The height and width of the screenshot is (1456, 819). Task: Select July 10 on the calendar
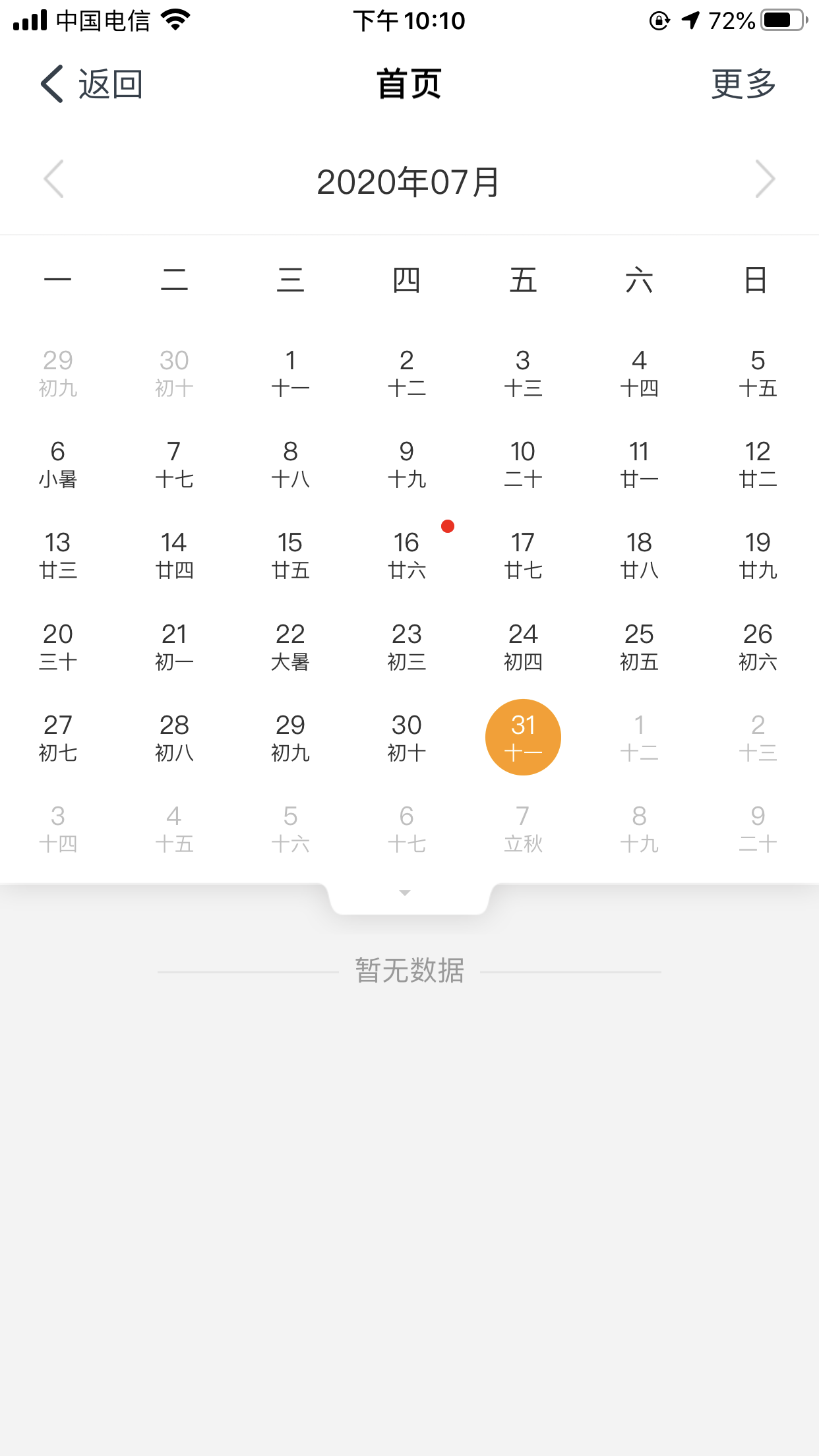pyautogui.click(x=523, y=464)
